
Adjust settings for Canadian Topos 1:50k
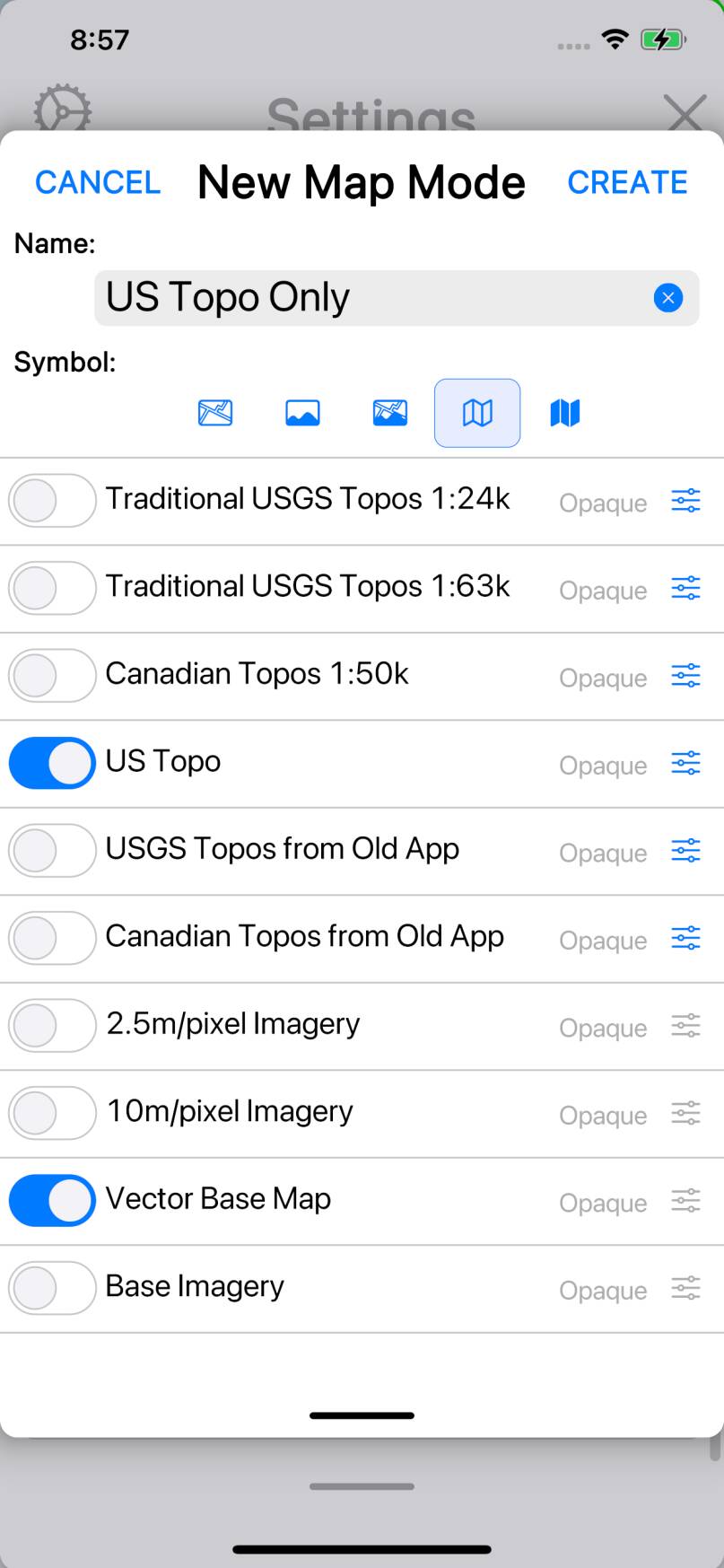click(x=685, y=676)
